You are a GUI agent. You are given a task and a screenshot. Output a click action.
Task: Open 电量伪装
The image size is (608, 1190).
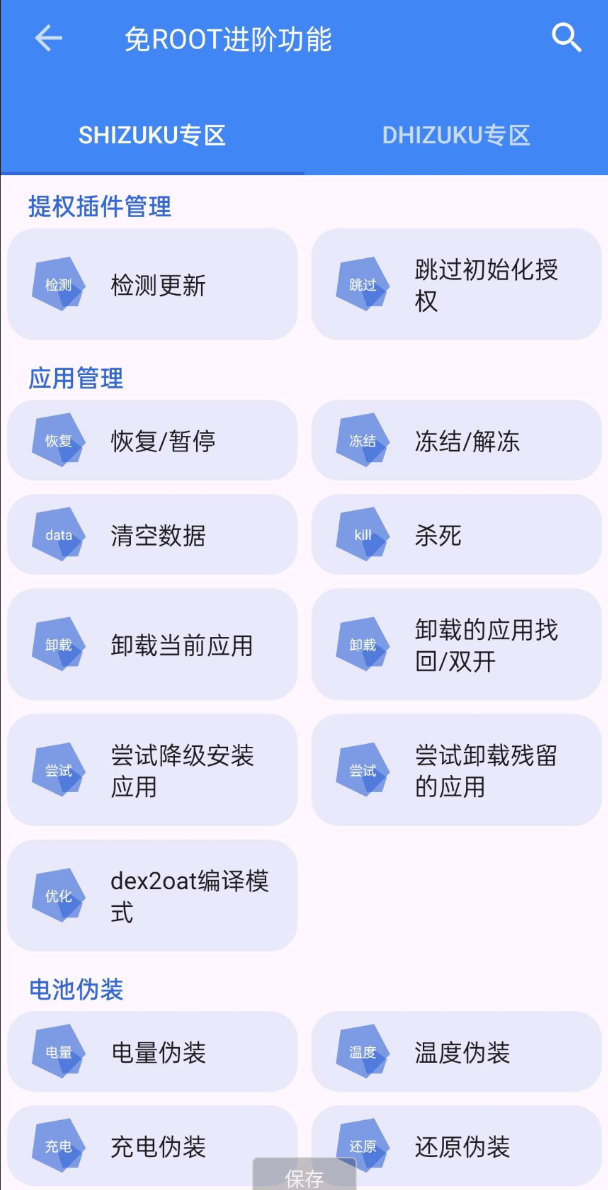pyautogui.click(x=152, y=1052)
